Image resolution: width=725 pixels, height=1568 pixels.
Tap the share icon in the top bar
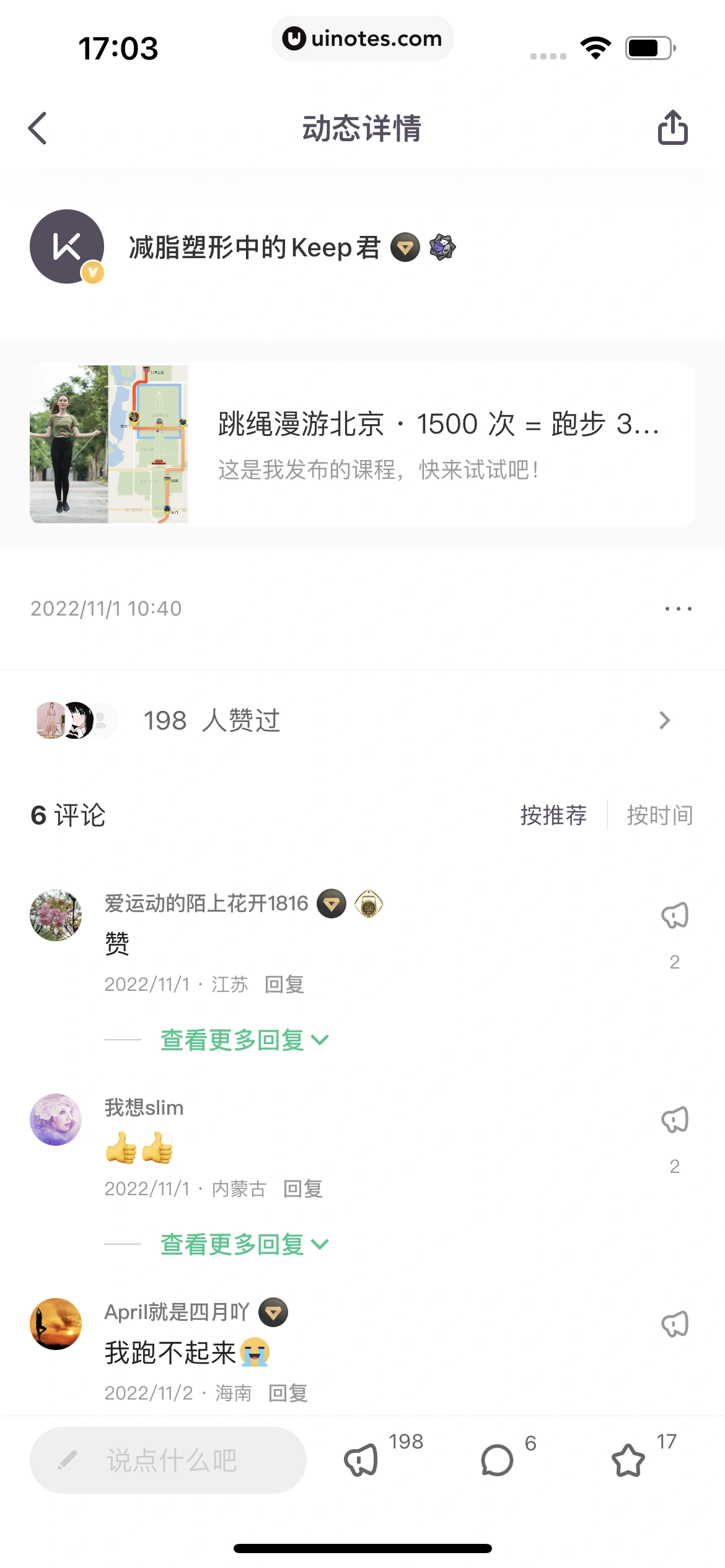(674, 129)
